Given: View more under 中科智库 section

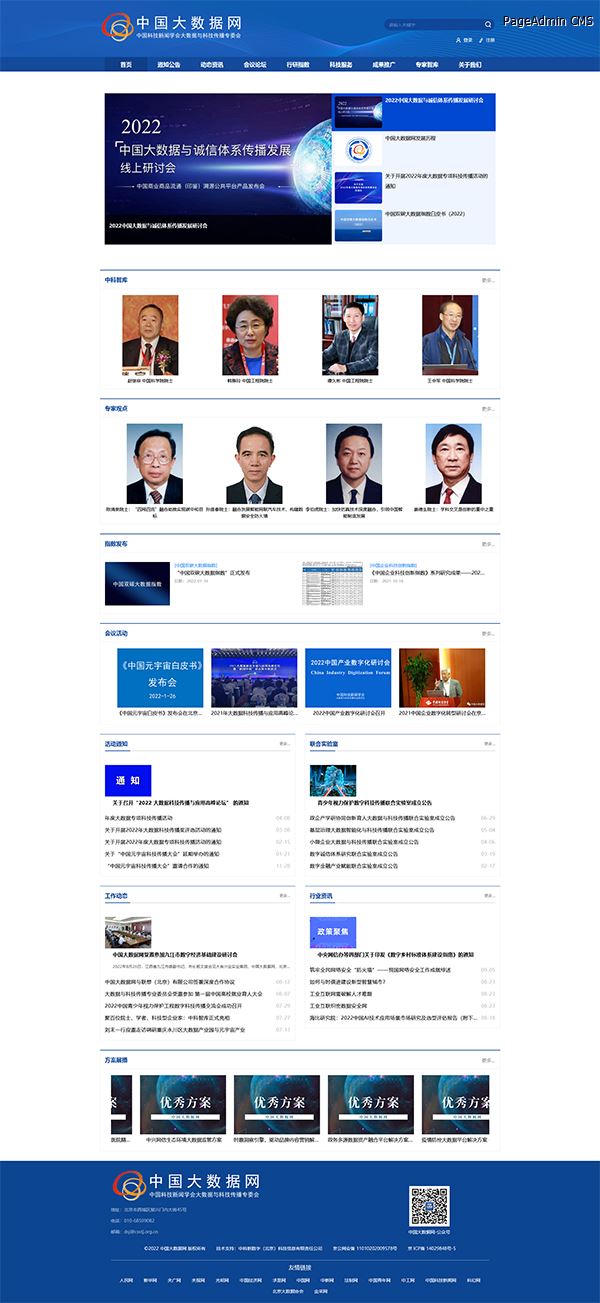Looking at the screenshot, I should 487,280.
